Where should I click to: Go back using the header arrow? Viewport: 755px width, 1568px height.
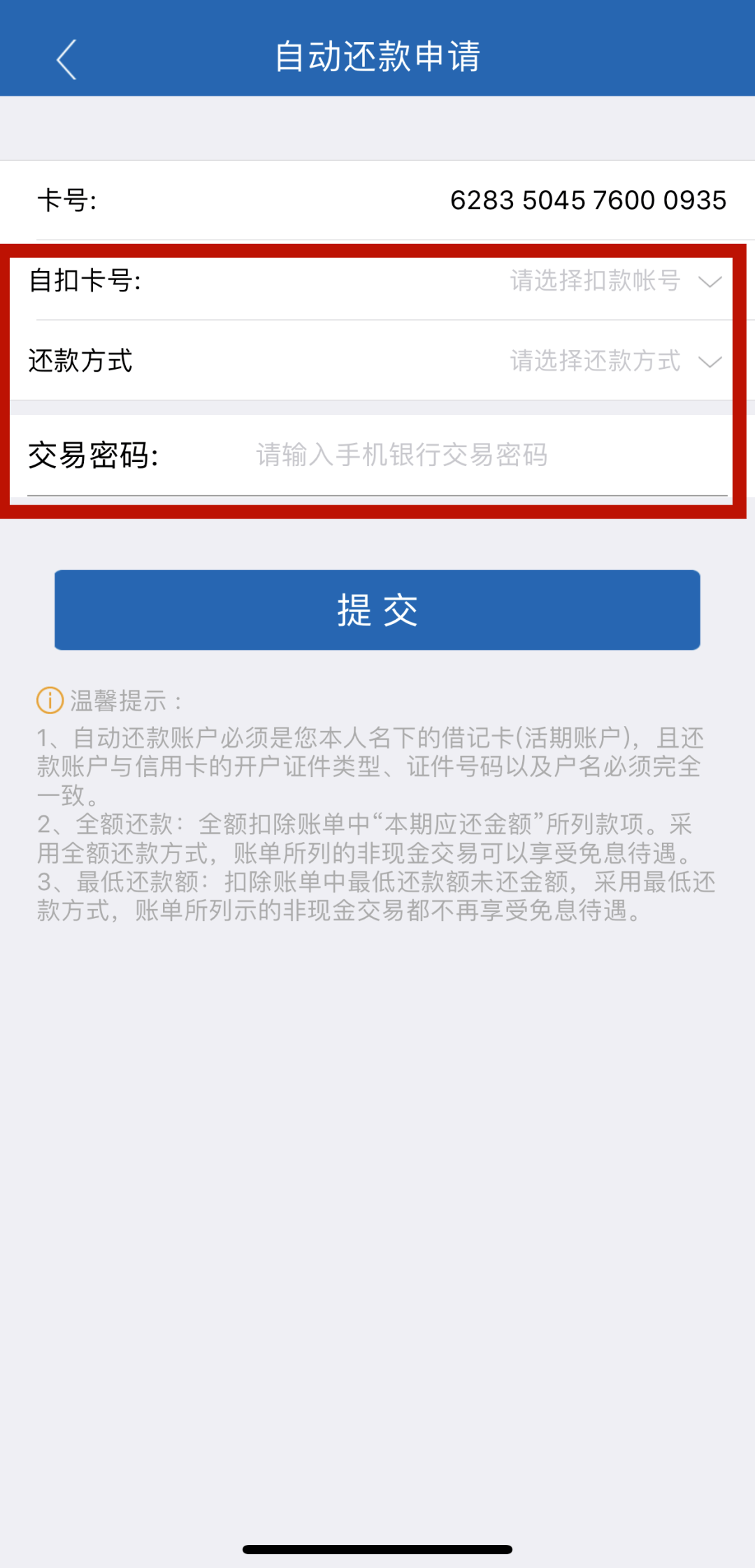pyautogui.click(x=66, y=59)
